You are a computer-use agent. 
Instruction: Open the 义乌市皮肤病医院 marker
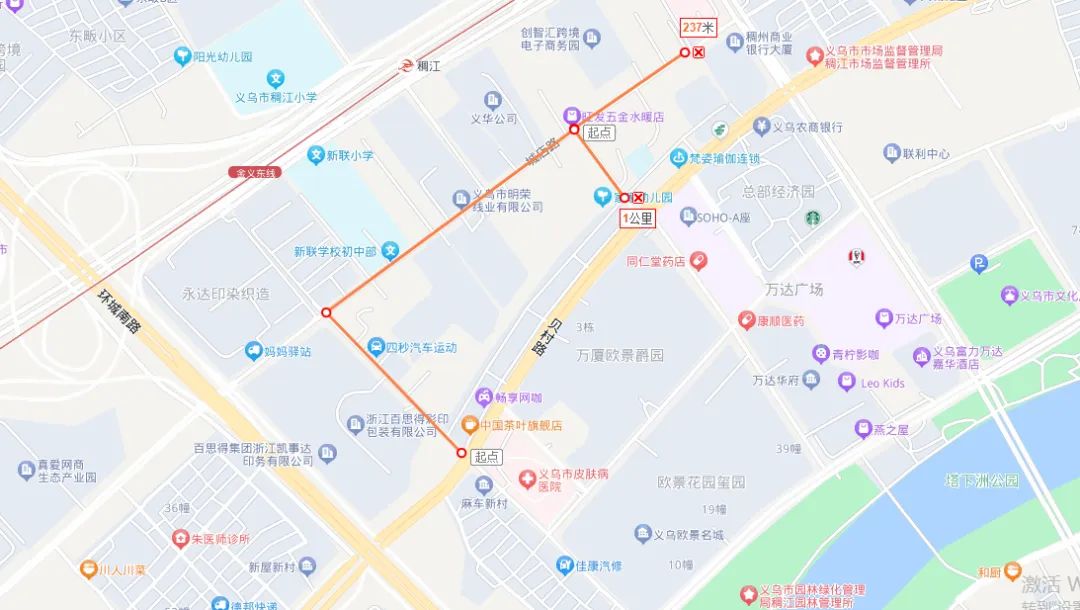[x=526, y=480]
